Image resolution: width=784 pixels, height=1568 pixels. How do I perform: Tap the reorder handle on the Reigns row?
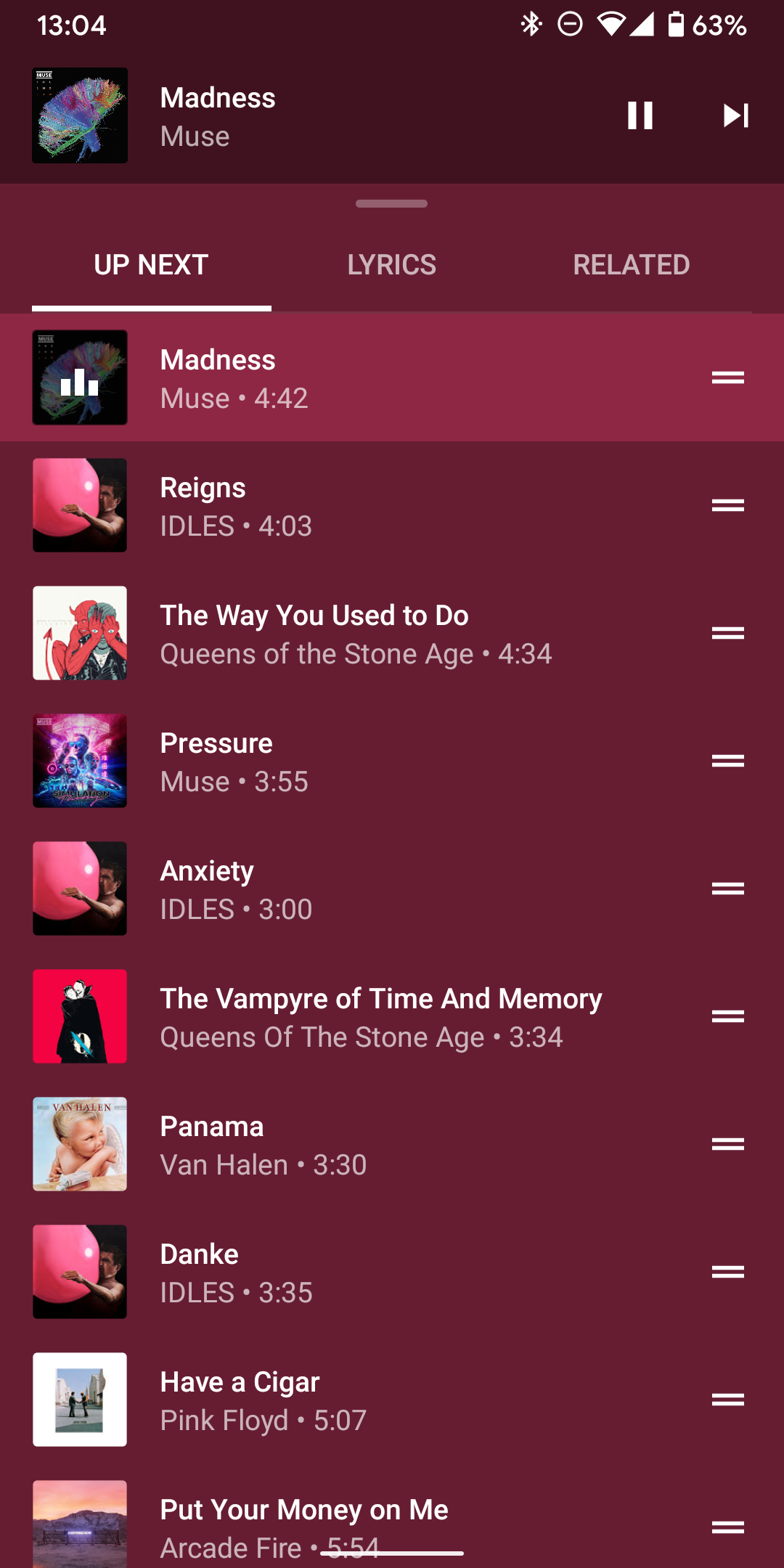point(727,505)
